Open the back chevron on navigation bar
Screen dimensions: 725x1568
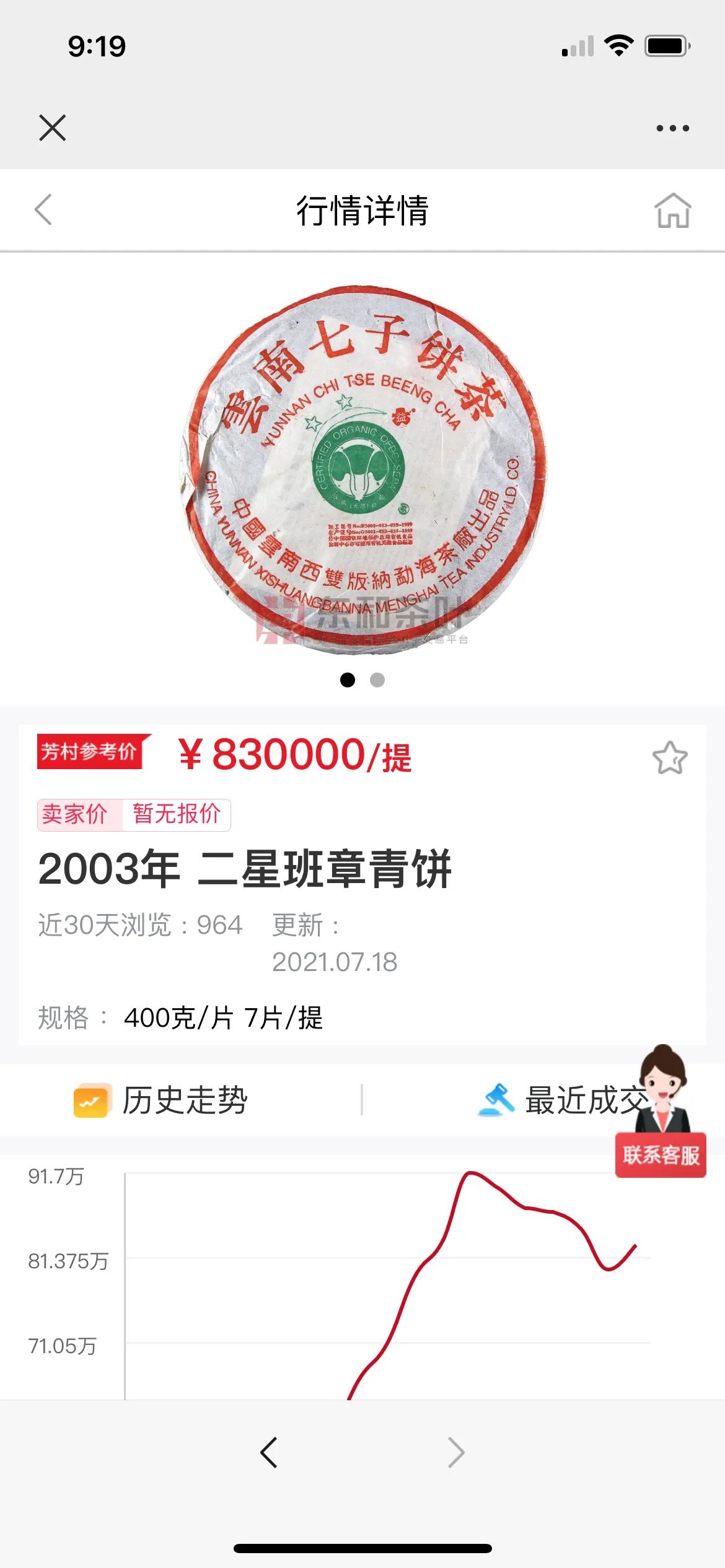(45, 210)
